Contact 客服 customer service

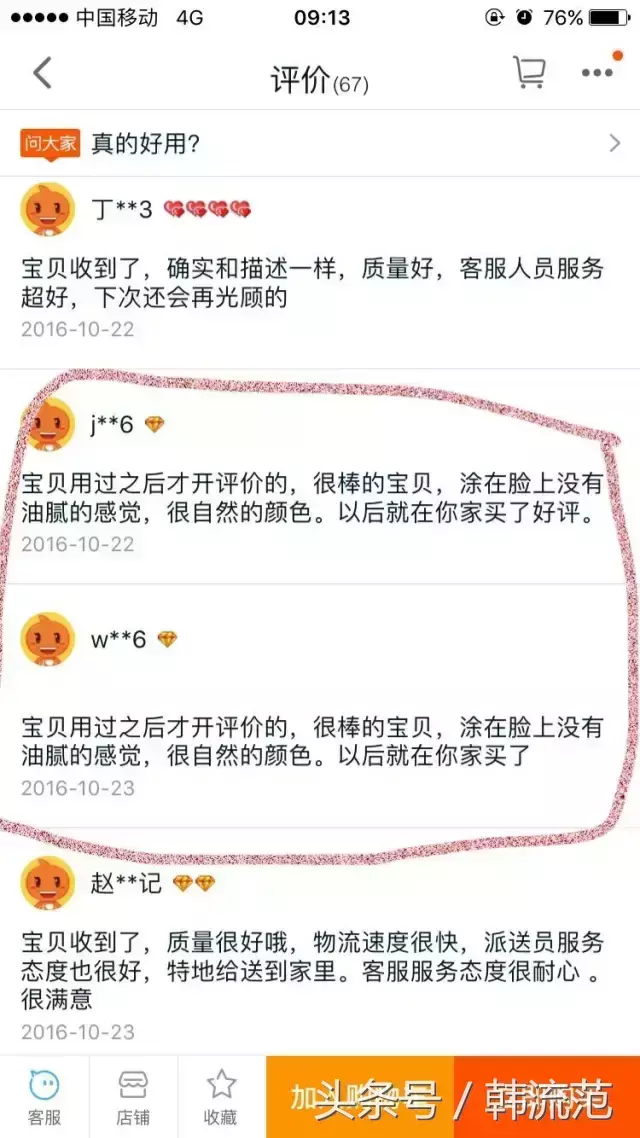coord(44,1097)
